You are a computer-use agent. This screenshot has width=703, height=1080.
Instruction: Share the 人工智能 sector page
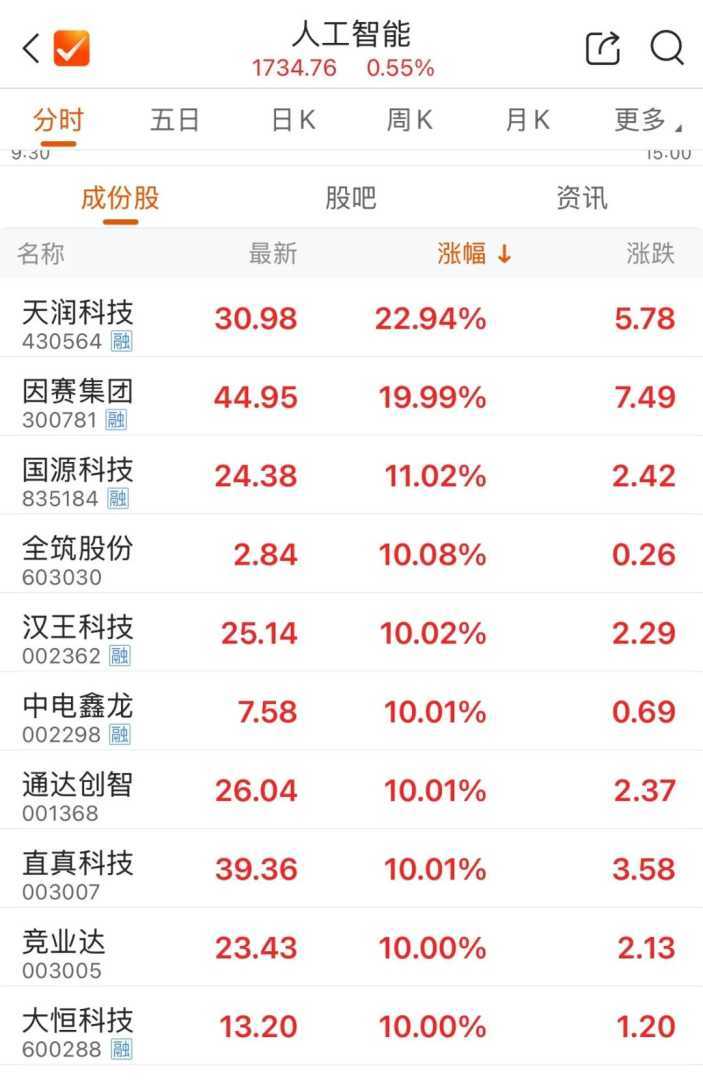click(603, 47)
